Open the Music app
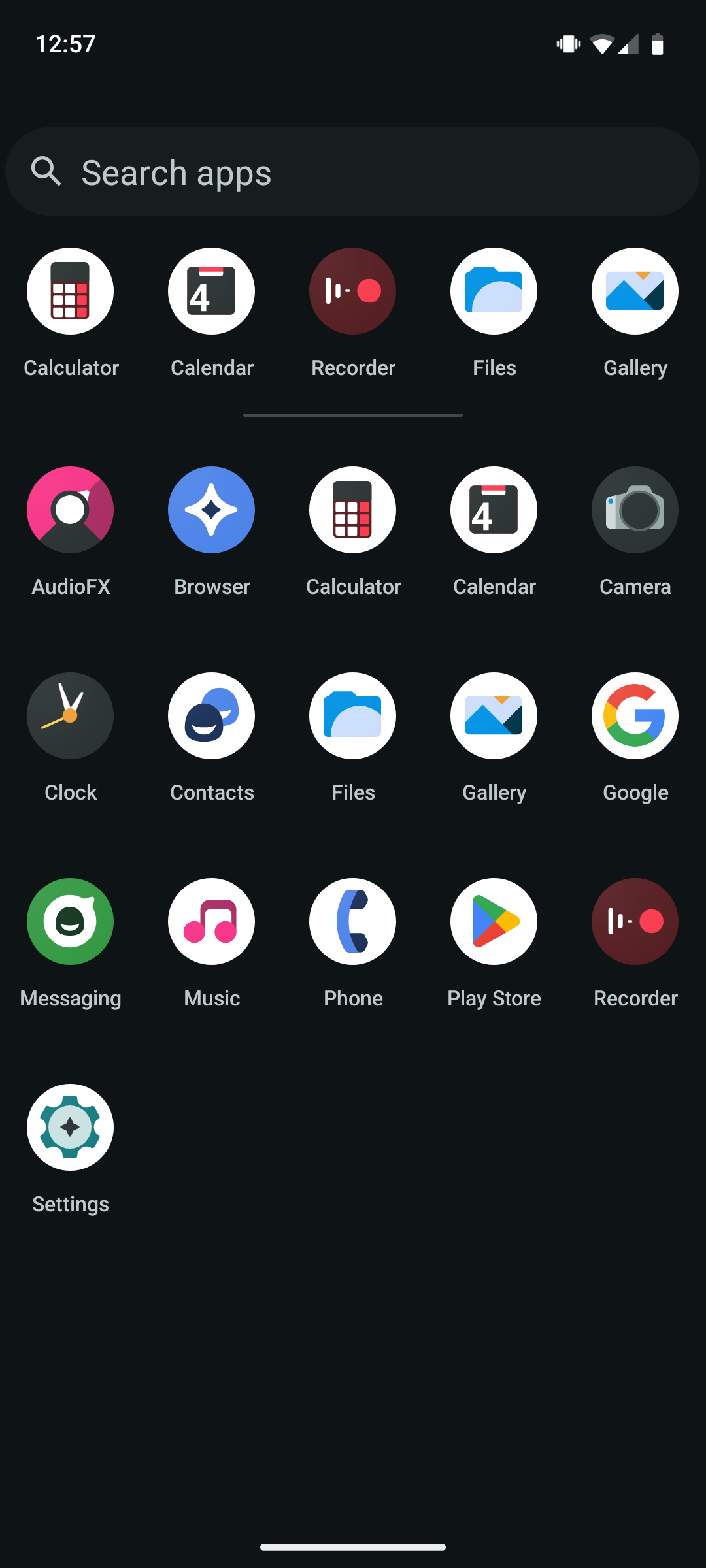 click(211, 921)
